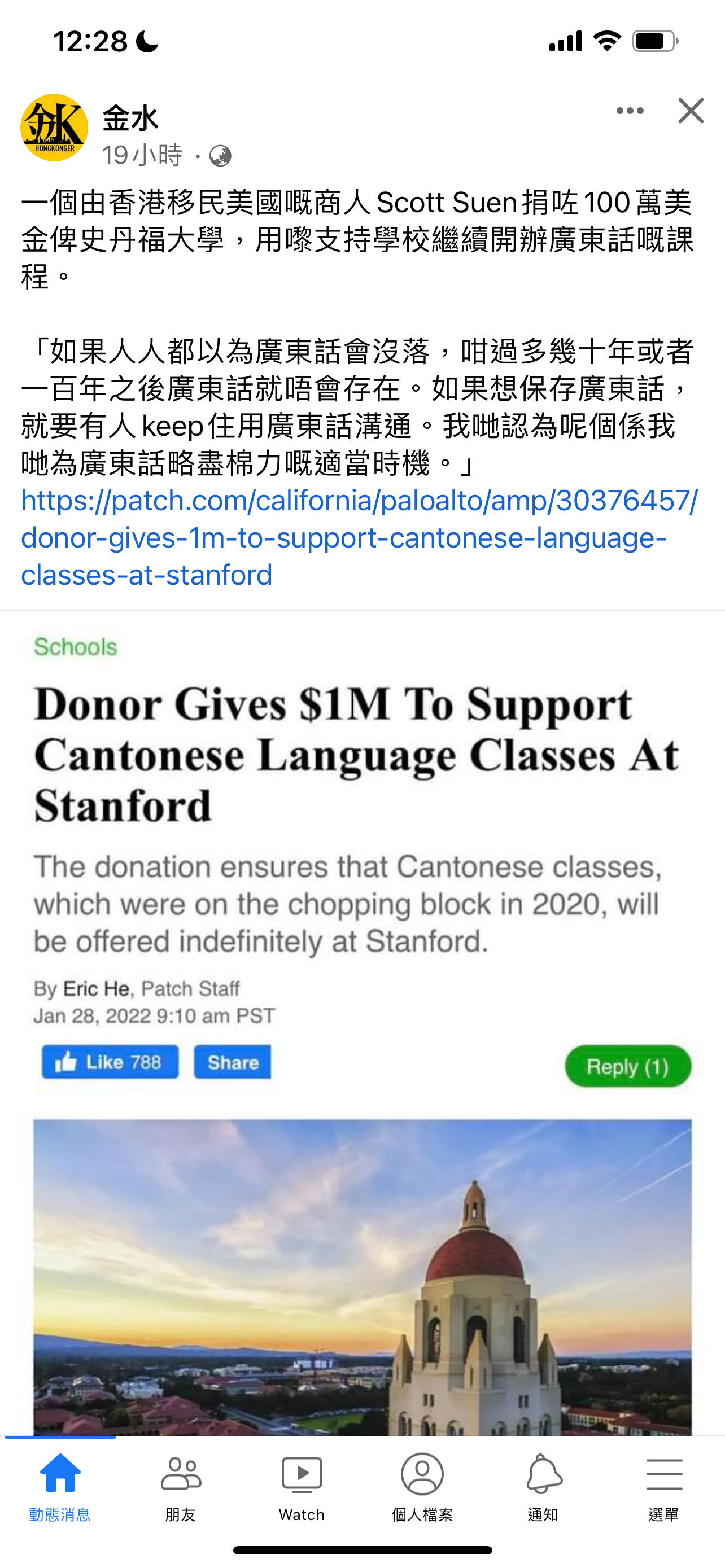Image resolution: width=725 pixels, height=1568 pixels.
Task: Open 金水 page profile picture
Action: tap(54, 127)
